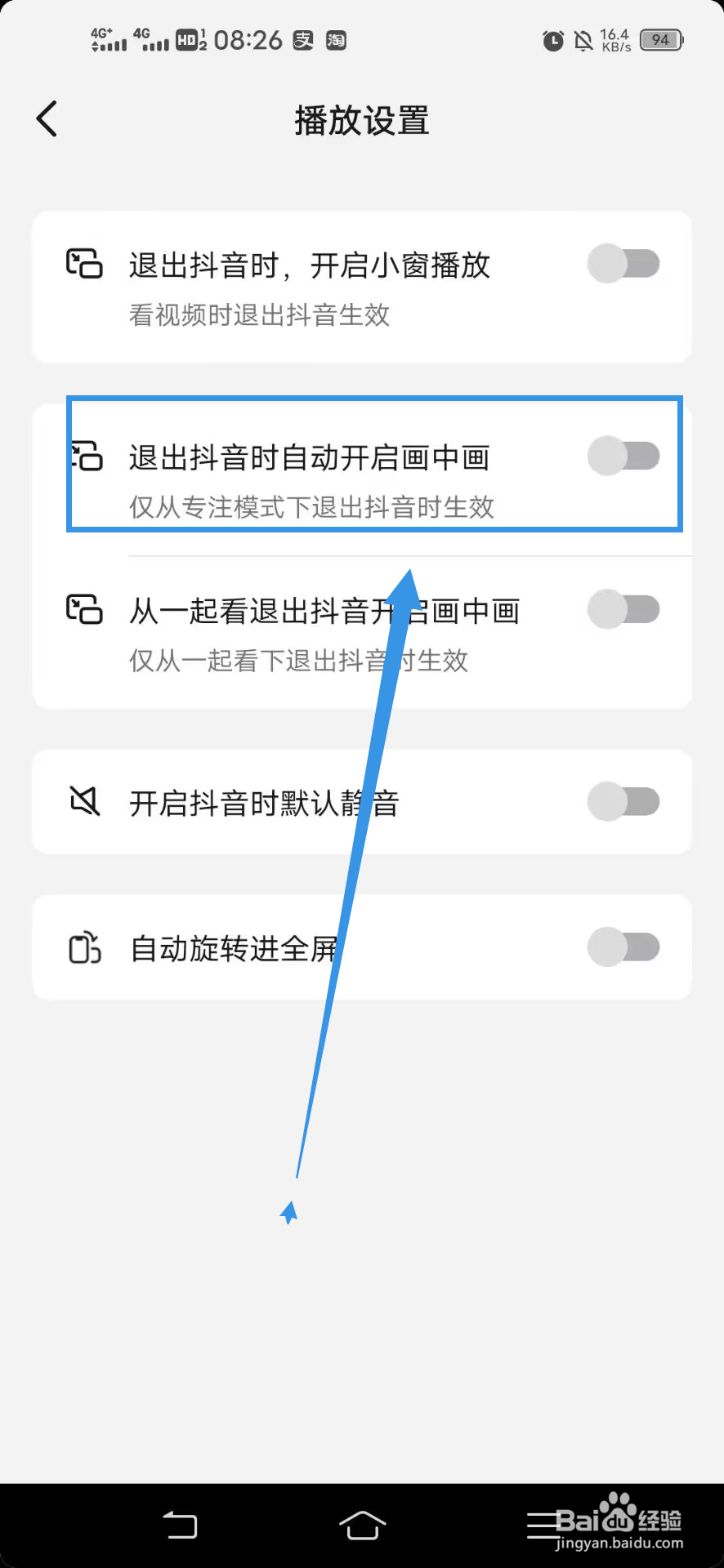Tap the battery indicator showing 94
Image resolution: width=724 pixels, height=1568 pixels.
[660, 39]
